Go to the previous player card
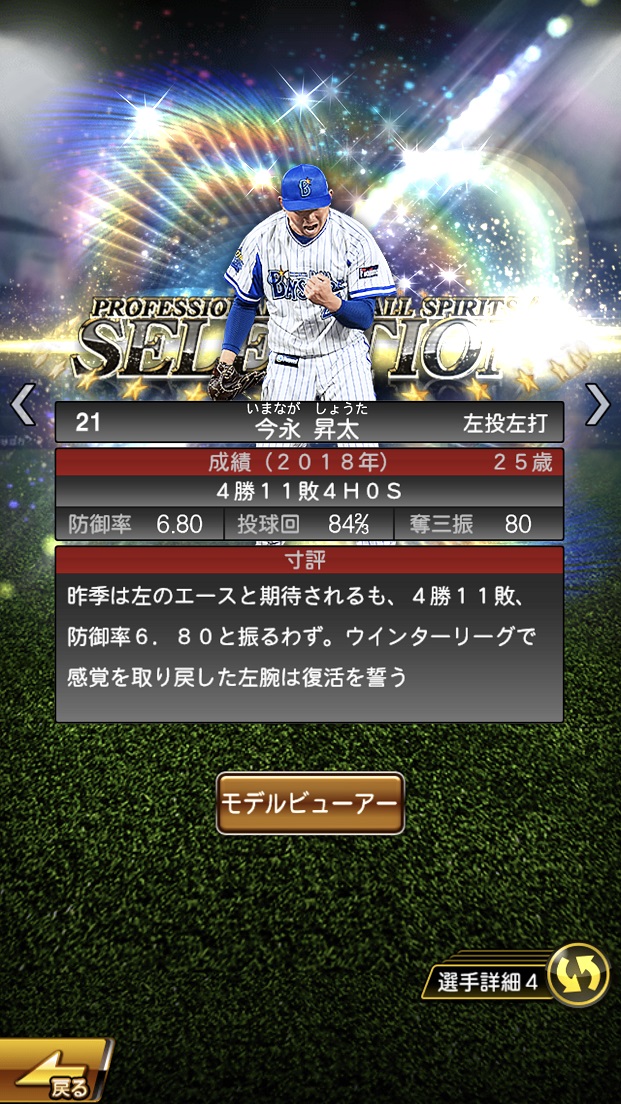Screen dimensions: 621x1104 pyautogui.click(x=22, y=406)
